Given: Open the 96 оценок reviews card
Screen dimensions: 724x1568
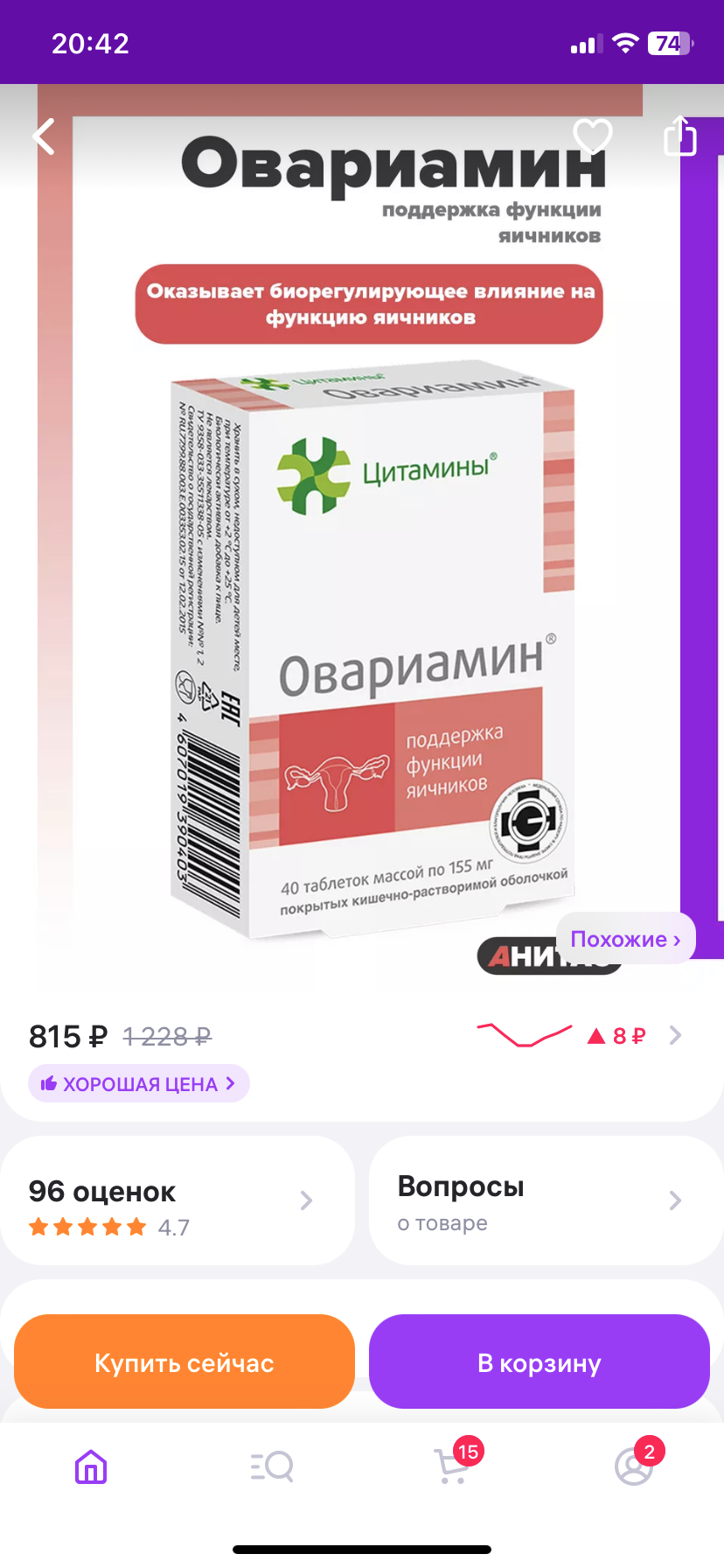Looking at the screenshot, I should point(178,1200).
